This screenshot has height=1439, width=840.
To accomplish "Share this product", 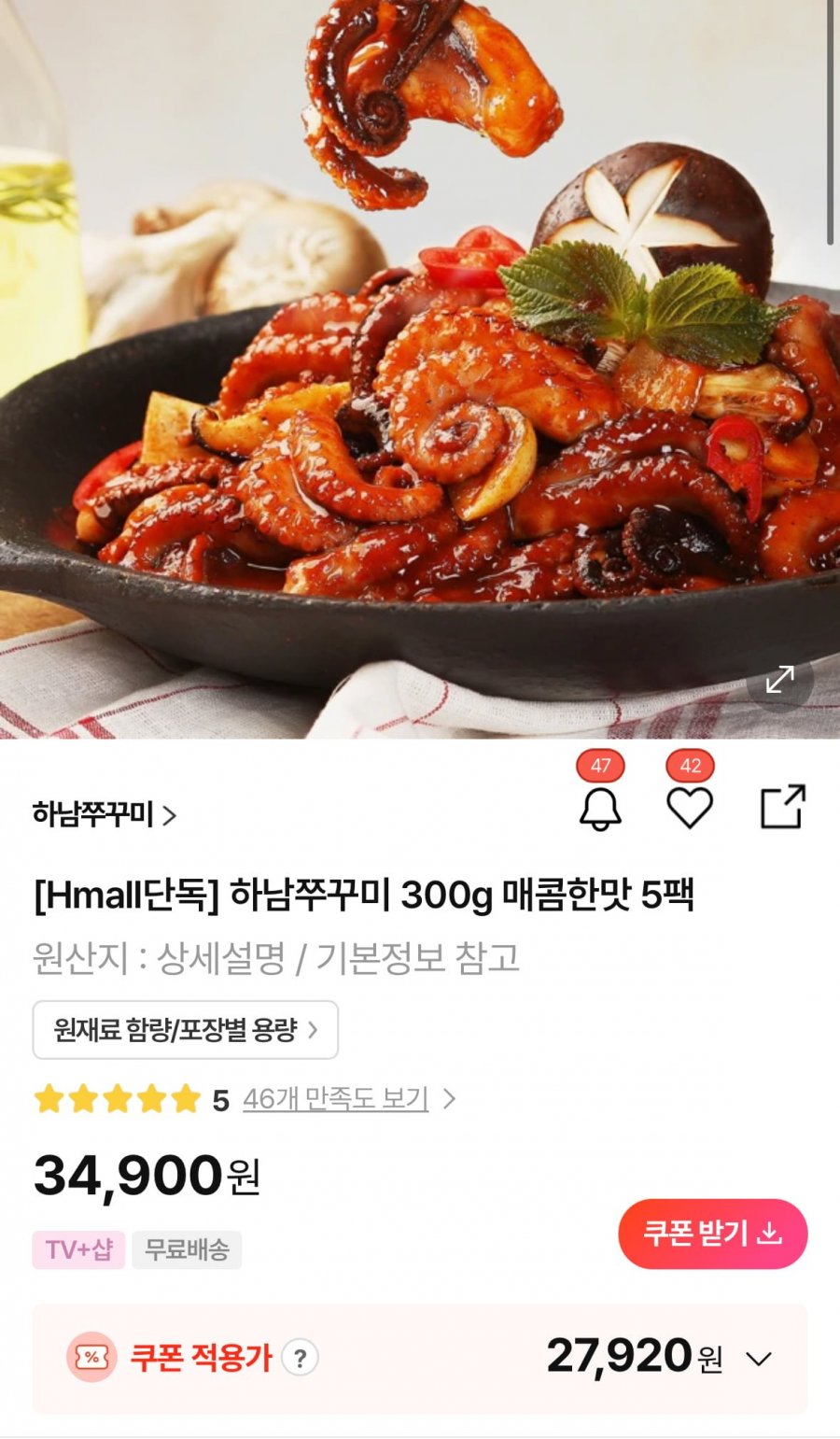I will click(x=782, y=807).
